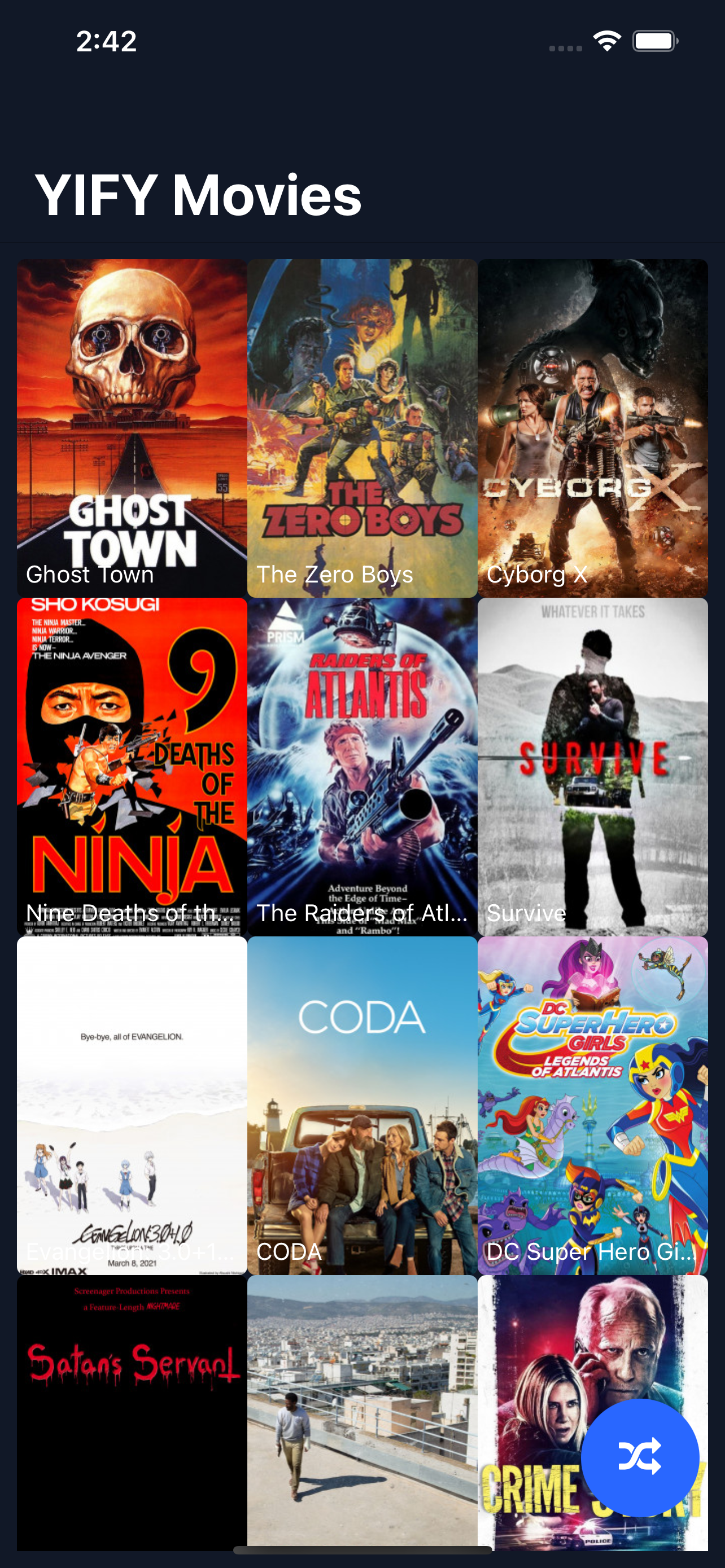Select the Survive movie tile
Viewport: 725px width, 1568px height.
coord(592,766)
